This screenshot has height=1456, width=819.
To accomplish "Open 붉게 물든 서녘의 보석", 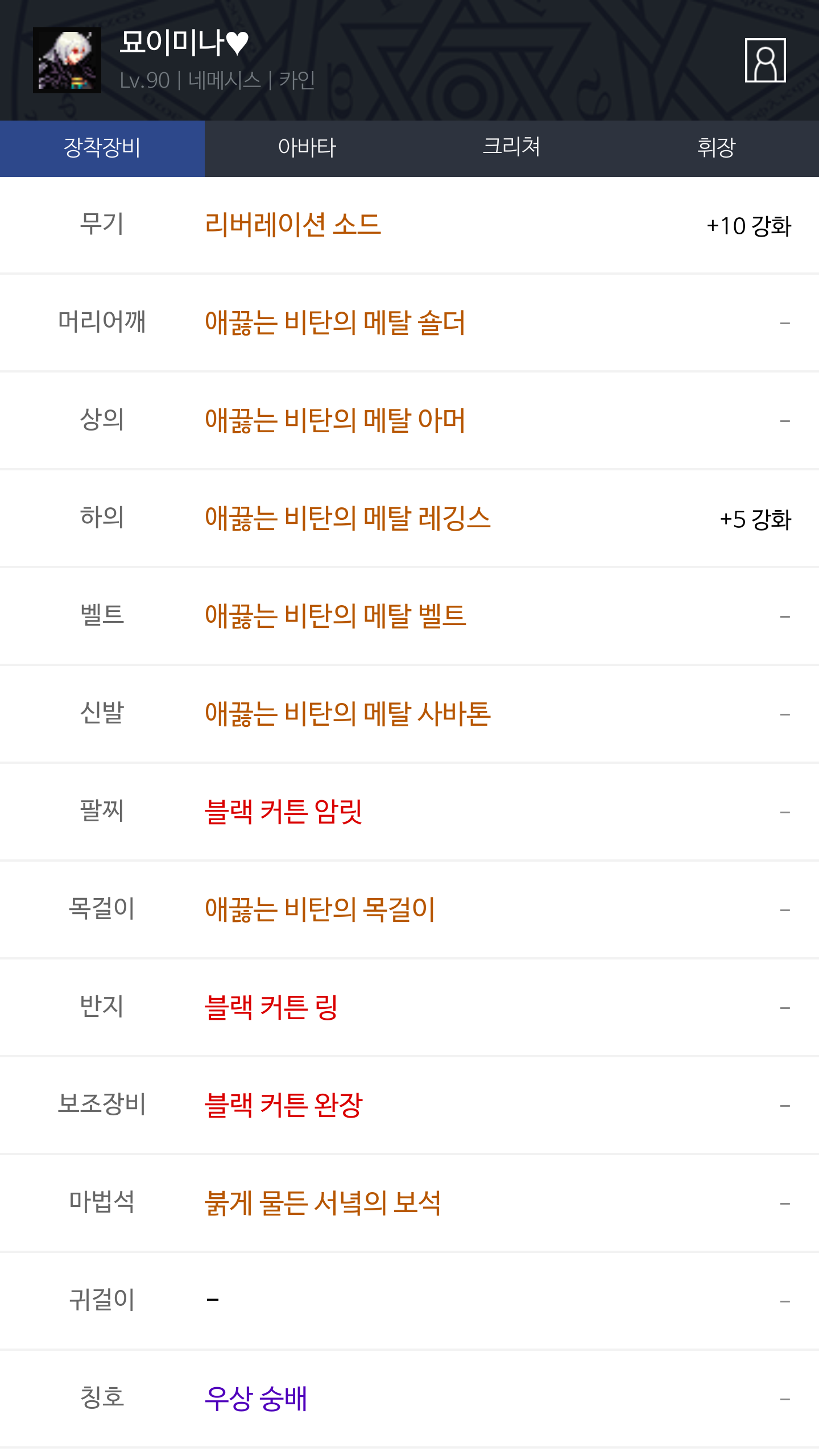I will pyautogui.click(x=323, y=1203).
